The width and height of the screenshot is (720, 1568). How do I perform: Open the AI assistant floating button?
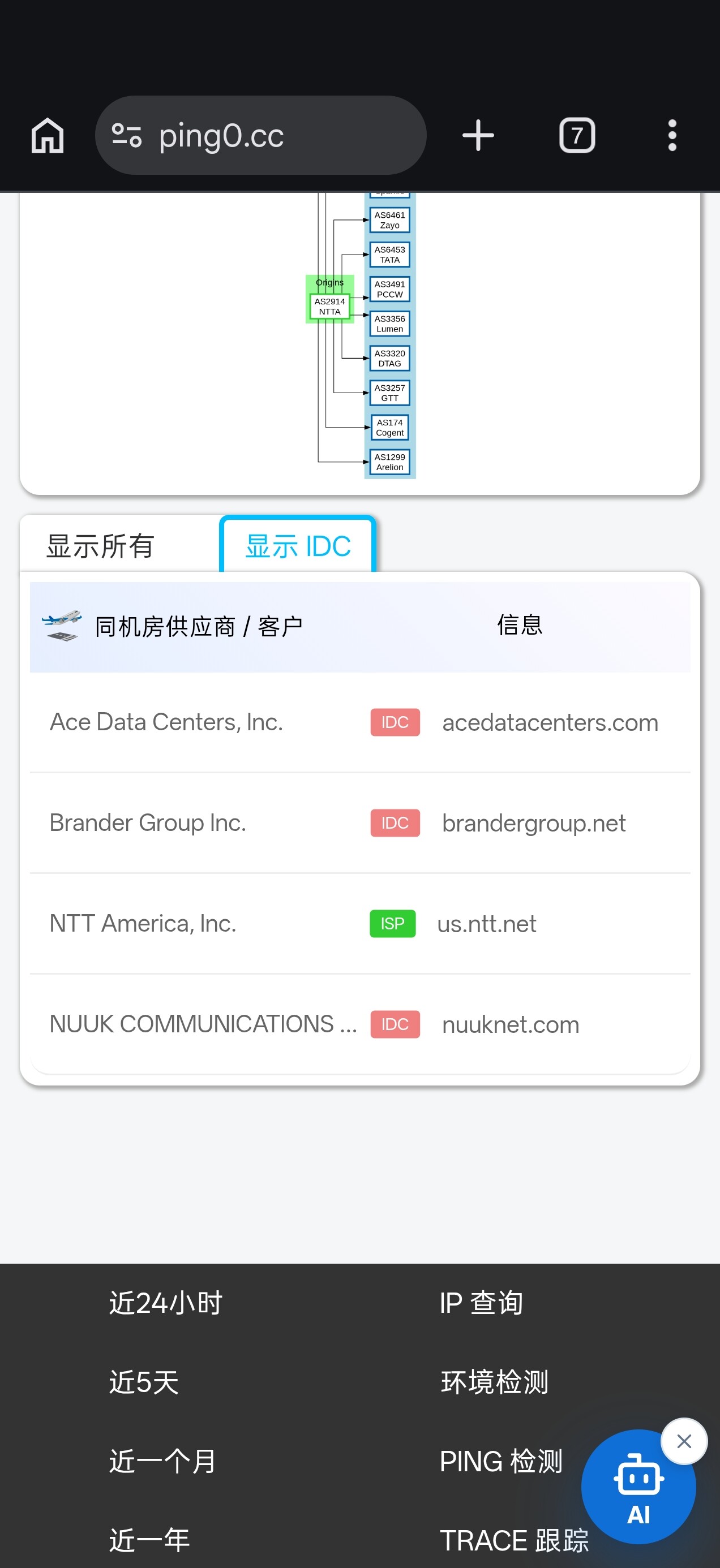point(638,1487)
